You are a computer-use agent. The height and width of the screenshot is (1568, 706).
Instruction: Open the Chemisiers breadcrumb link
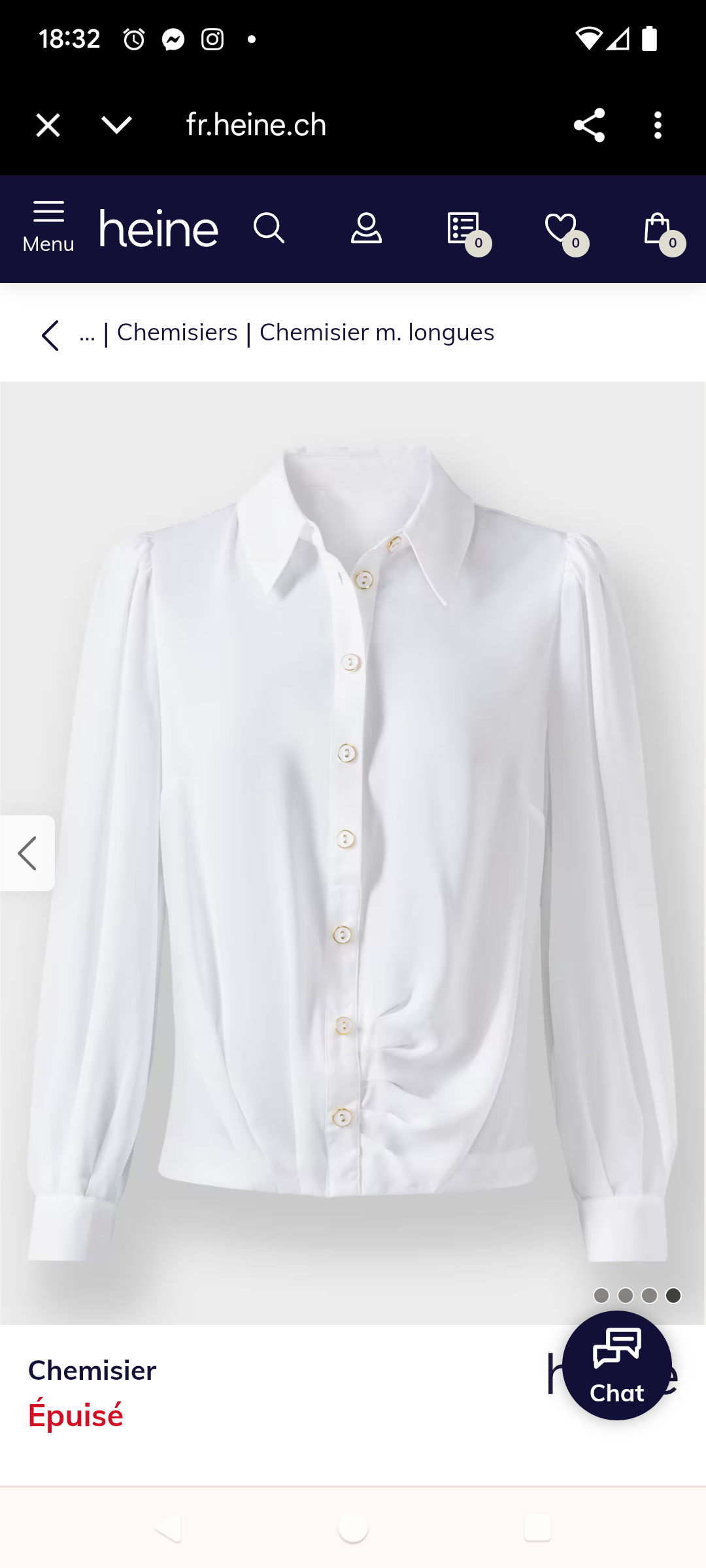(x=177, y=333)
